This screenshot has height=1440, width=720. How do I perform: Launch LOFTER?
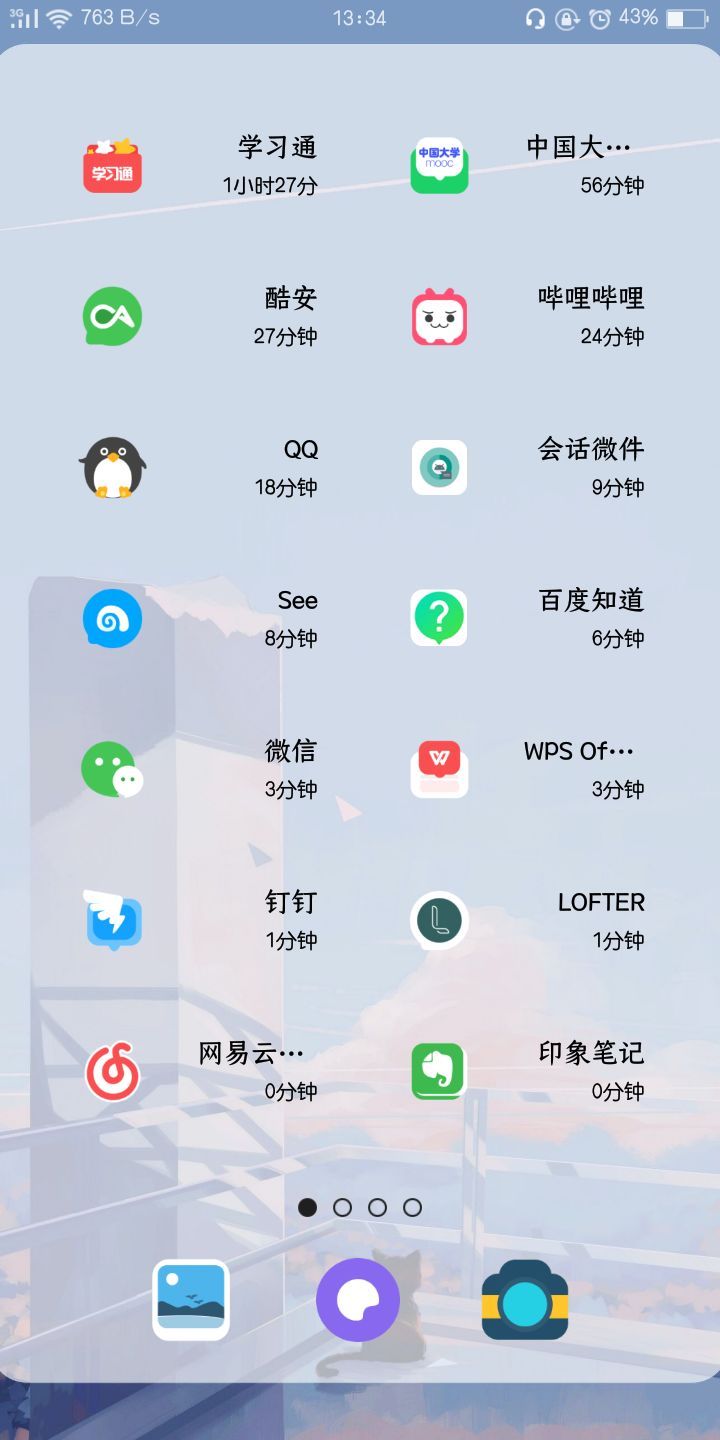tap(439, 921)
